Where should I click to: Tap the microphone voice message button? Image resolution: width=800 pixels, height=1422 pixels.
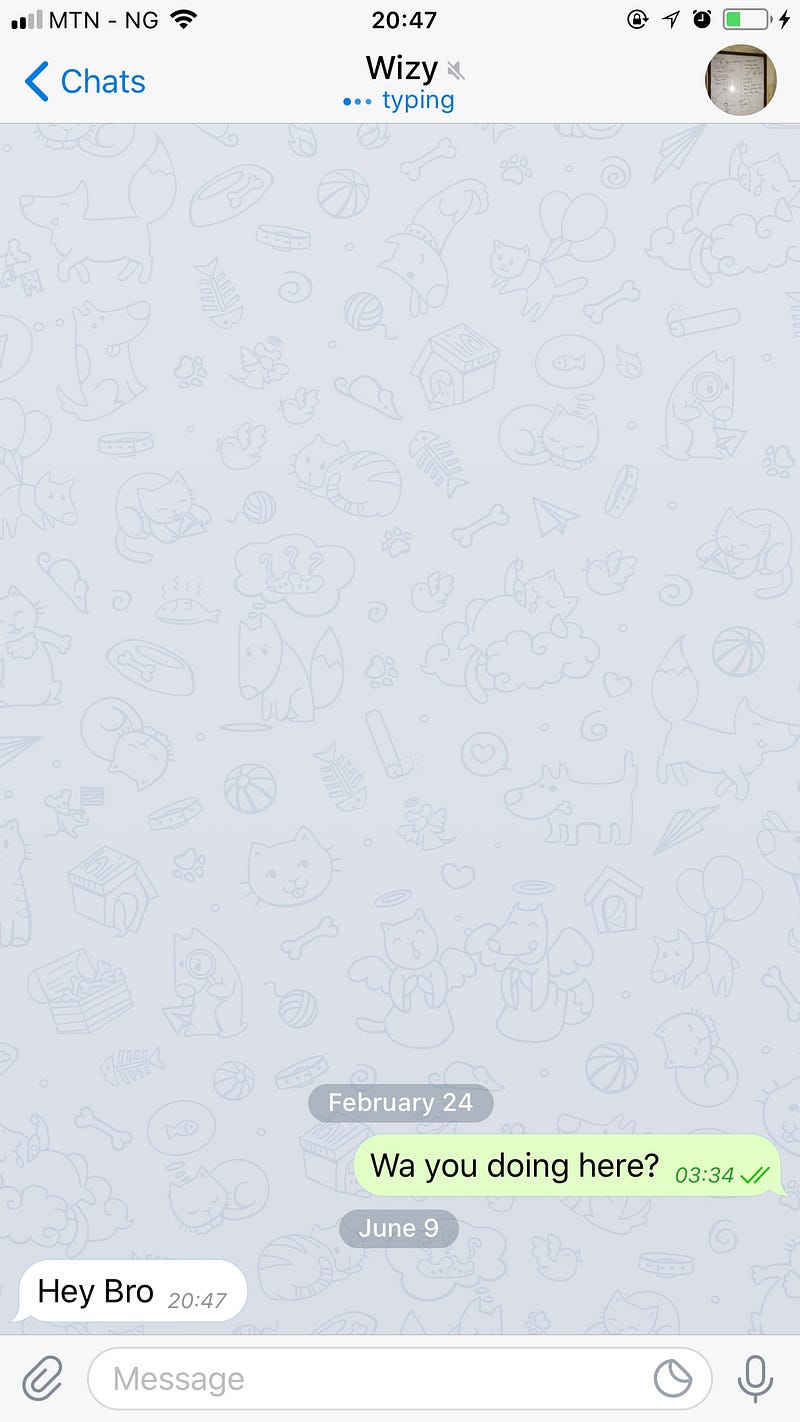(756, 1379)
